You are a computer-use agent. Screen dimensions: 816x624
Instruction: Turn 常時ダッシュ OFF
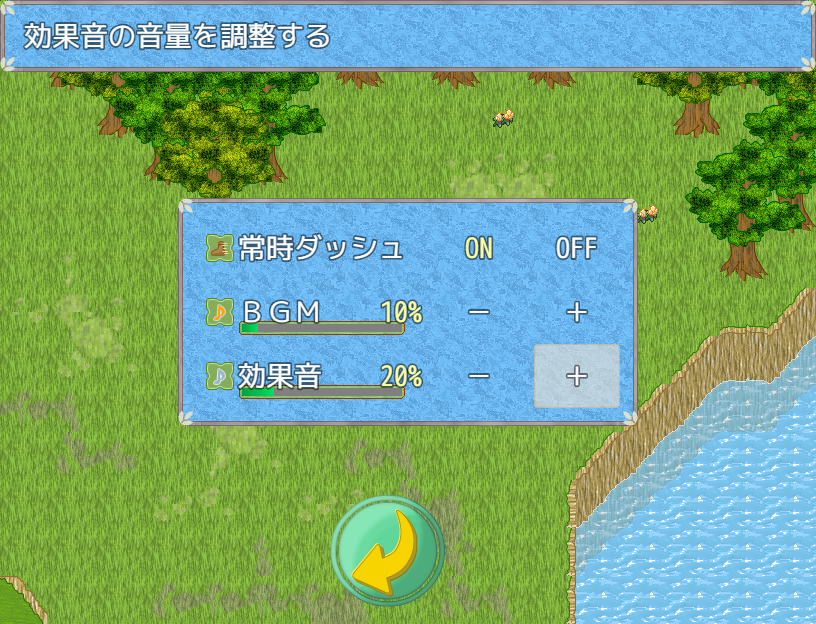click(x=576, y=248)
